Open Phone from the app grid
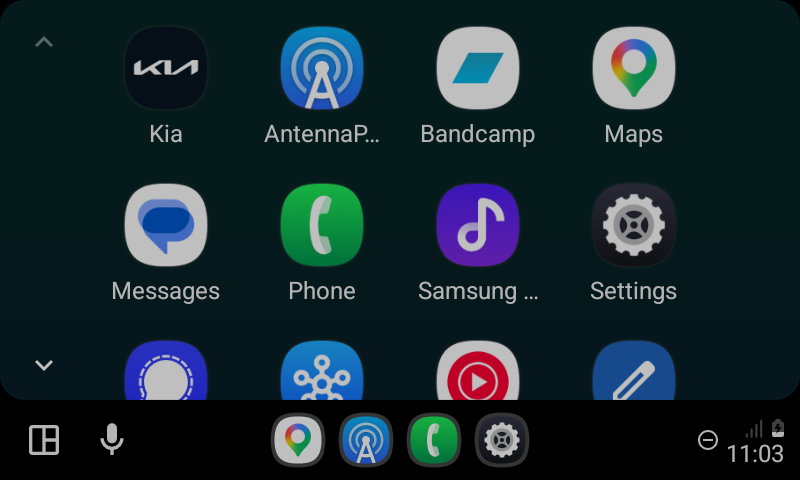Image resolution: width=800 pixels, height=480 pixels. pyautogui.click(x=322, y=226)
